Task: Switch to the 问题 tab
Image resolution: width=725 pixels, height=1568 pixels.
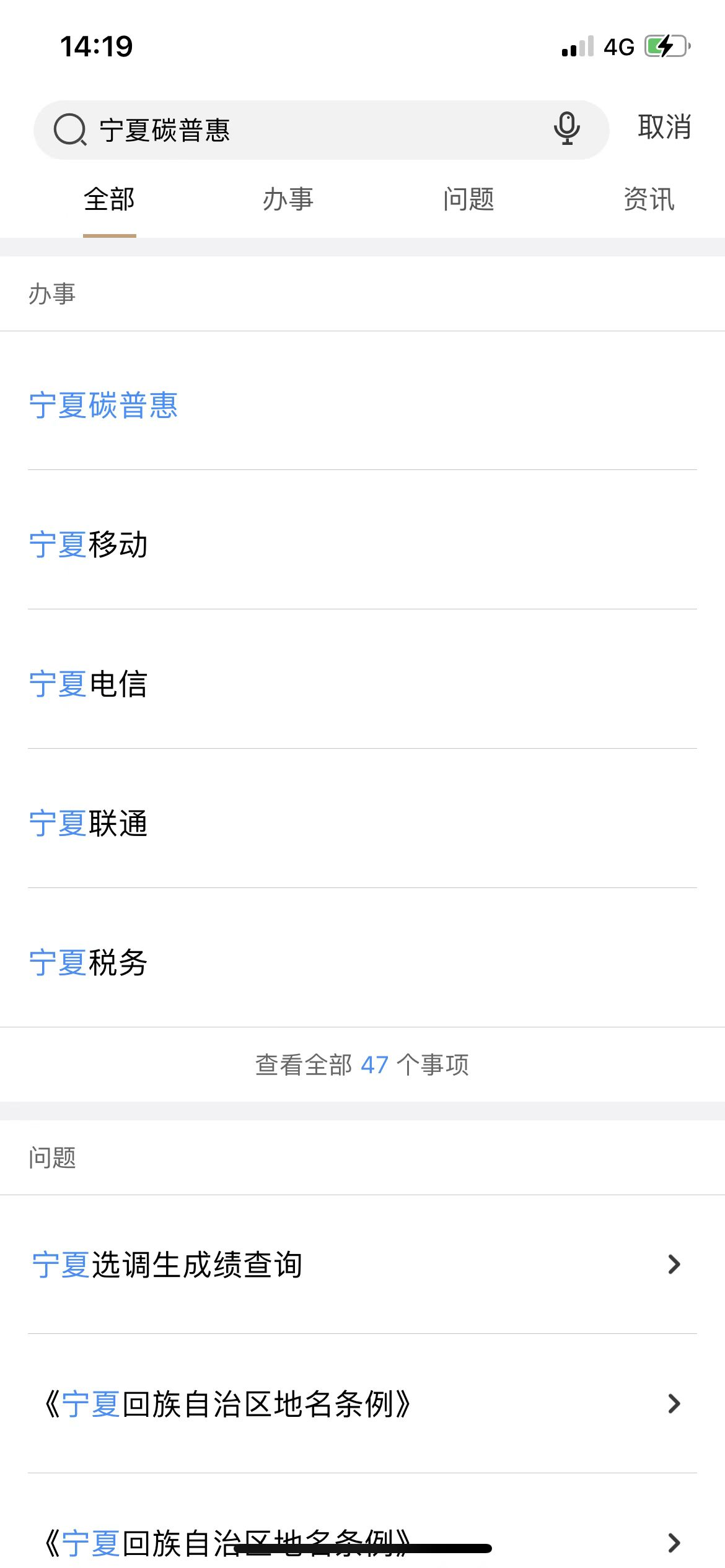Action: [468, 199]
